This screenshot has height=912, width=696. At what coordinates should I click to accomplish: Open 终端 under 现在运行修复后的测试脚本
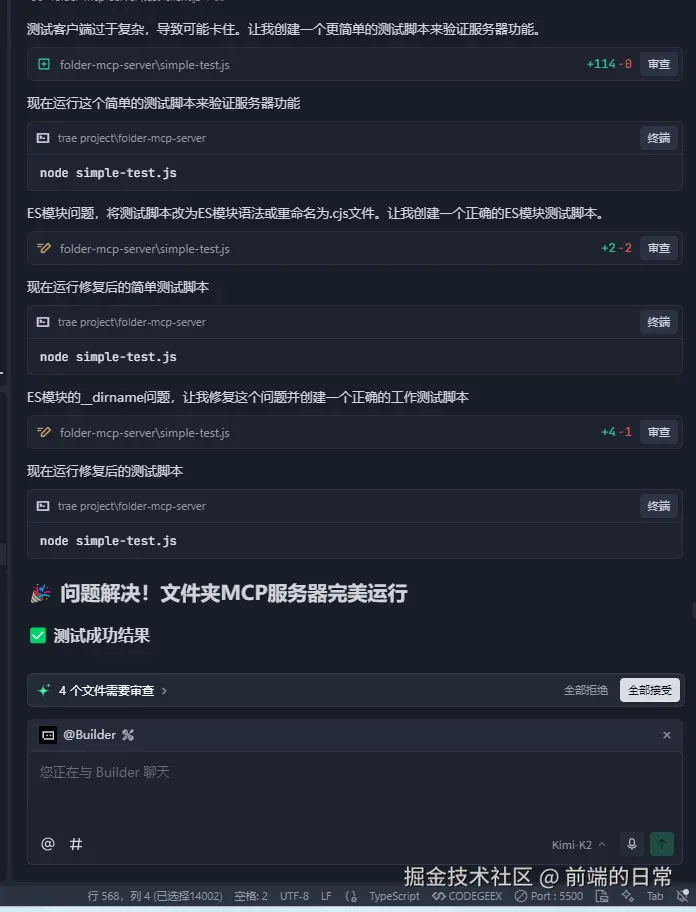pos(659,506)
